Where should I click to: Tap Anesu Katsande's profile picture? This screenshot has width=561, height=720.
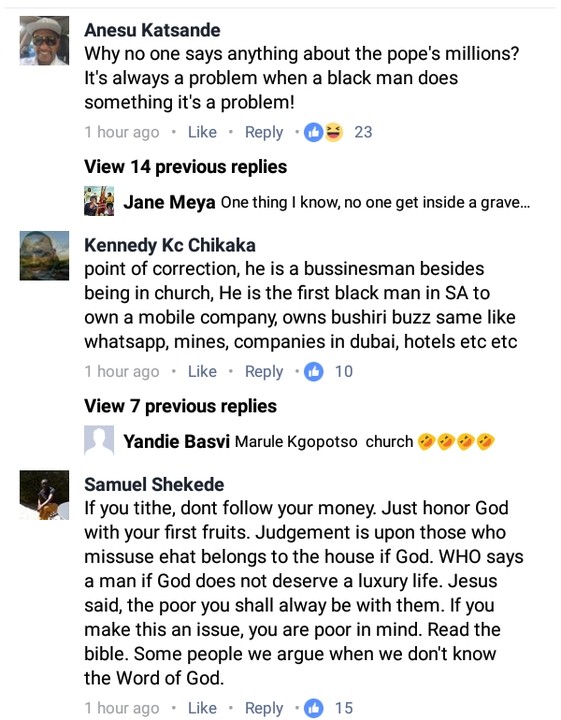pos(45,41)
